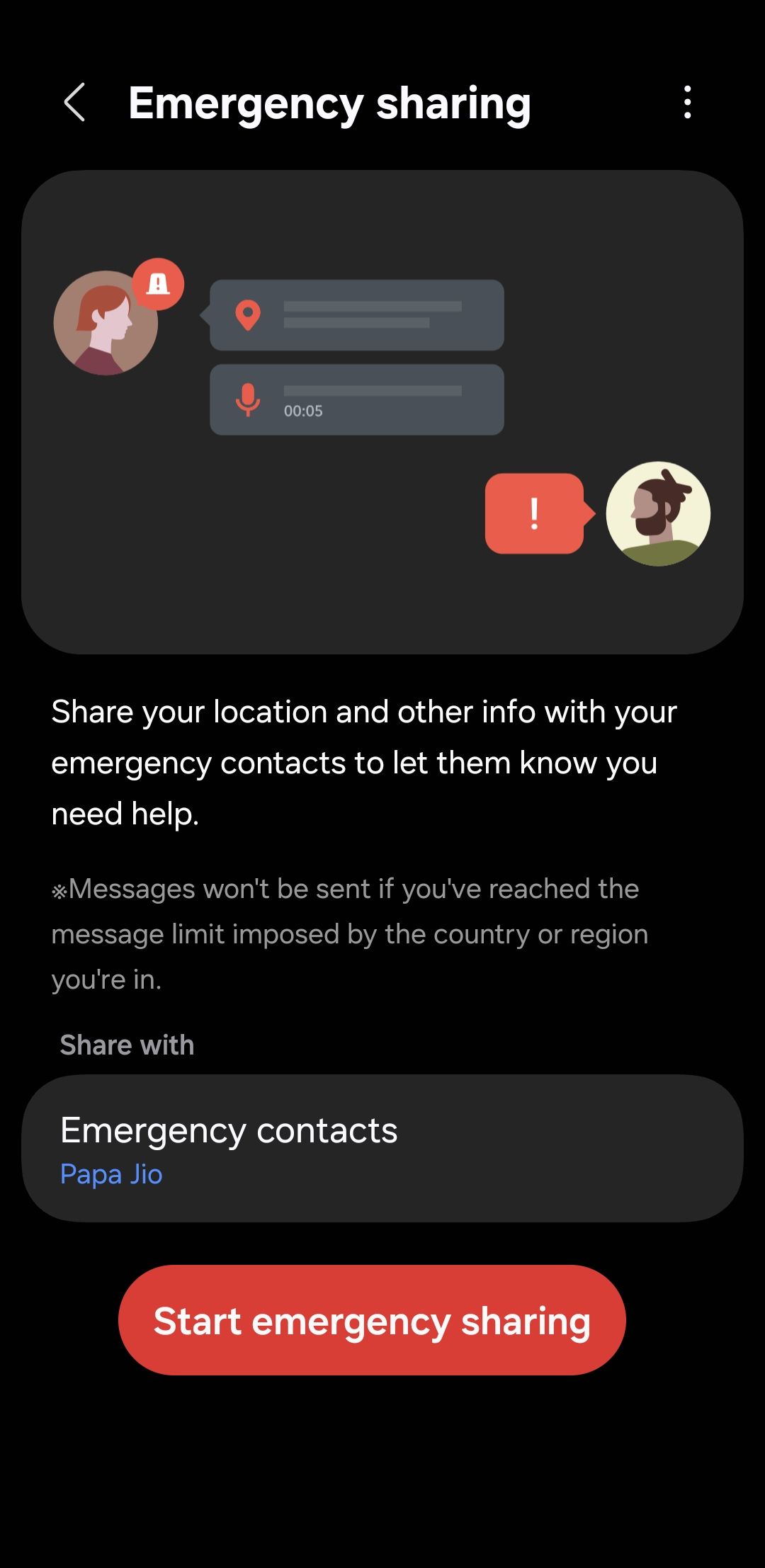
Task: Open Emergency contacts row
Action: click(x=382, y=1148)
